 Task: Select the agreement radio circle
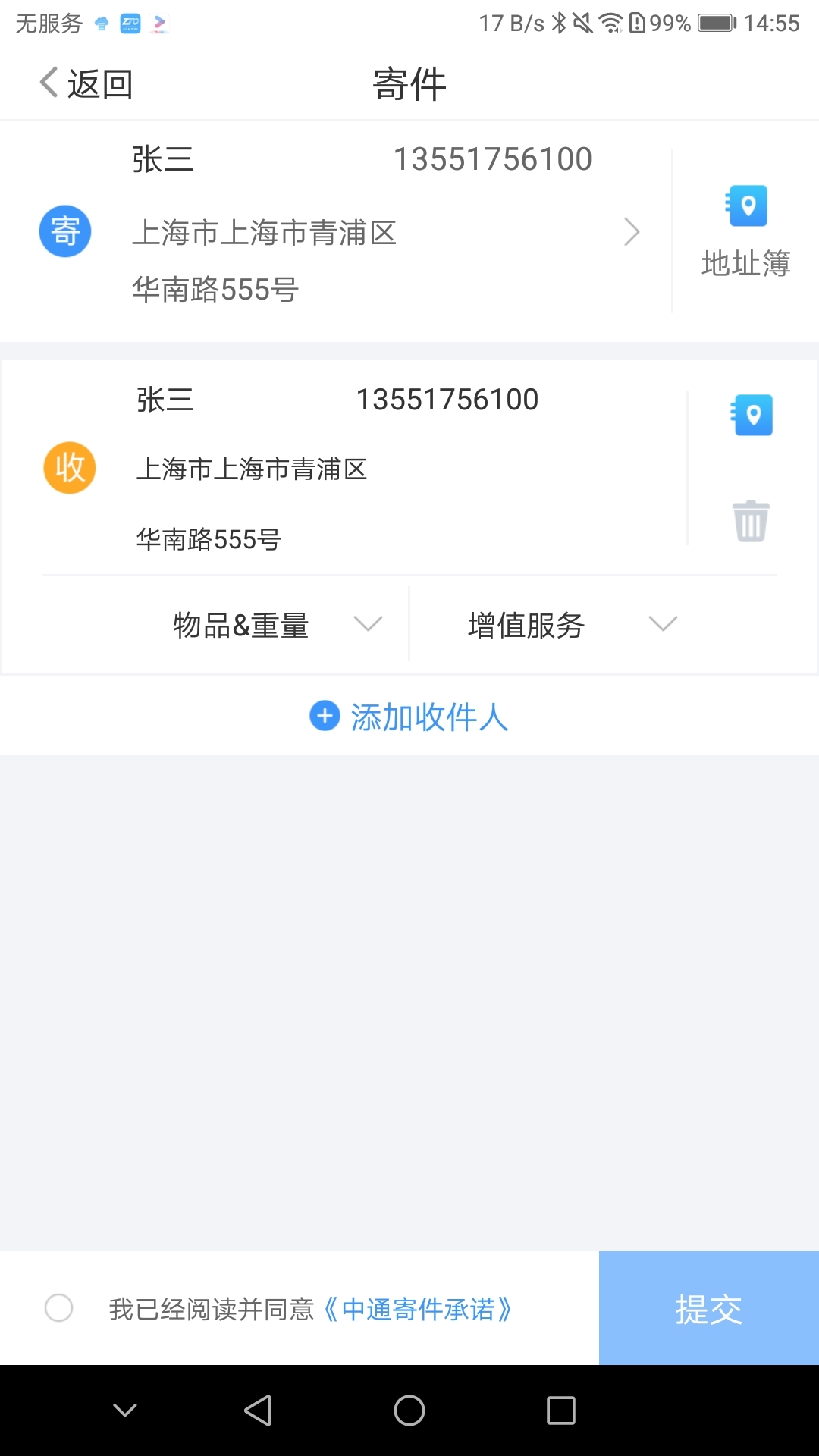[x=58, y=1307]
